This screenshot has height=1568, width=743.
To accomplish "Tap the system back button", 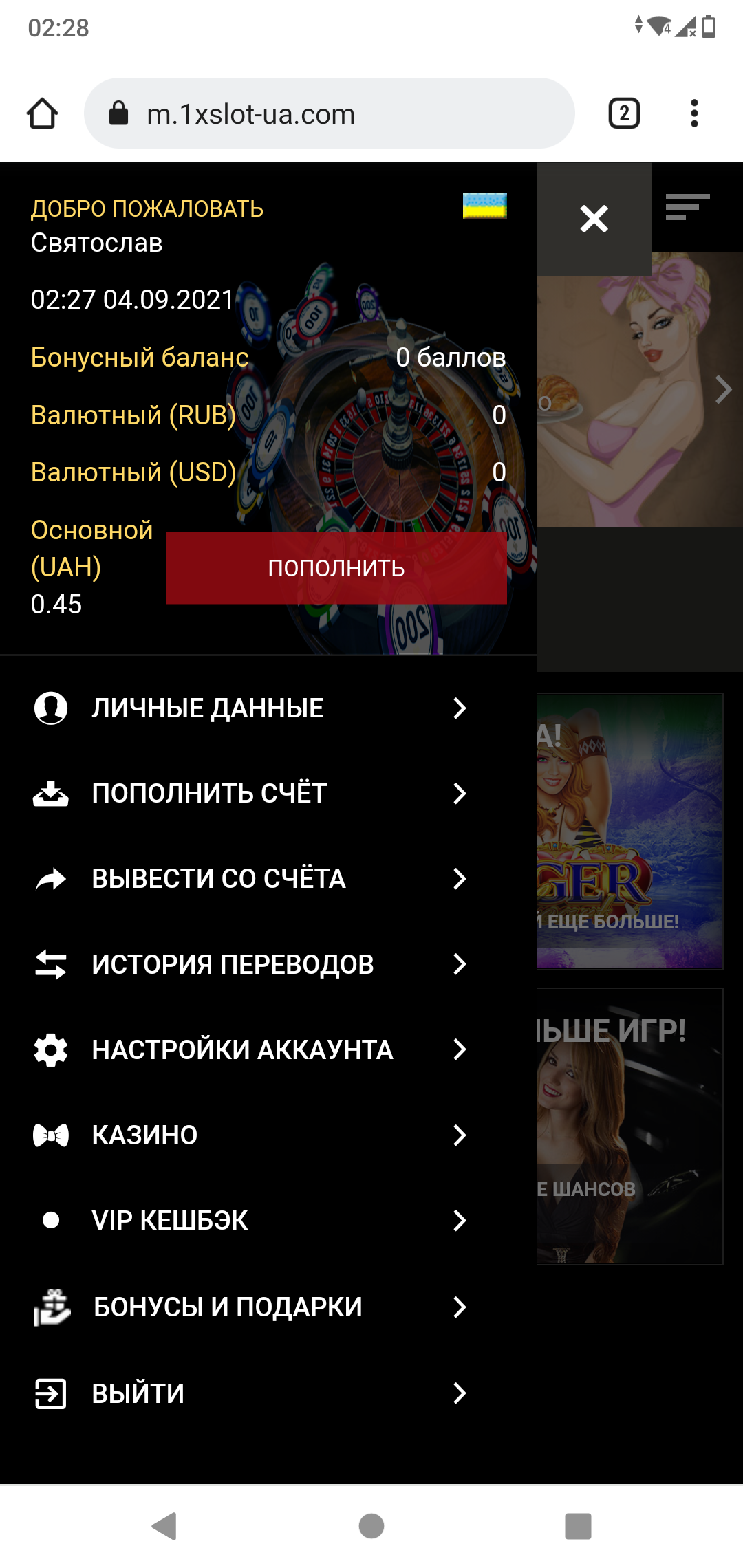I will coord(164,1526).
